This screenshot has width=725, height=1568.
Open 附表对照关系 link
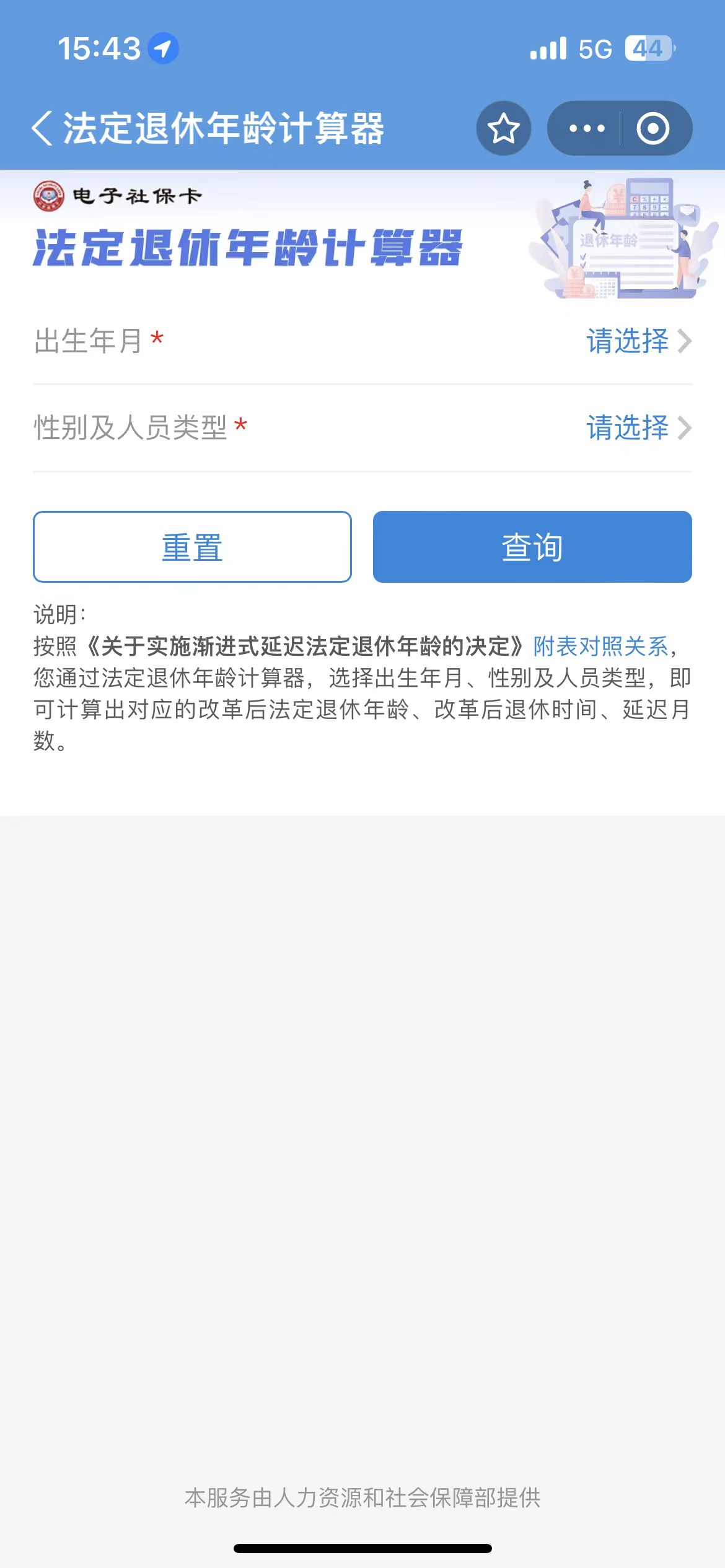(600, 647)
